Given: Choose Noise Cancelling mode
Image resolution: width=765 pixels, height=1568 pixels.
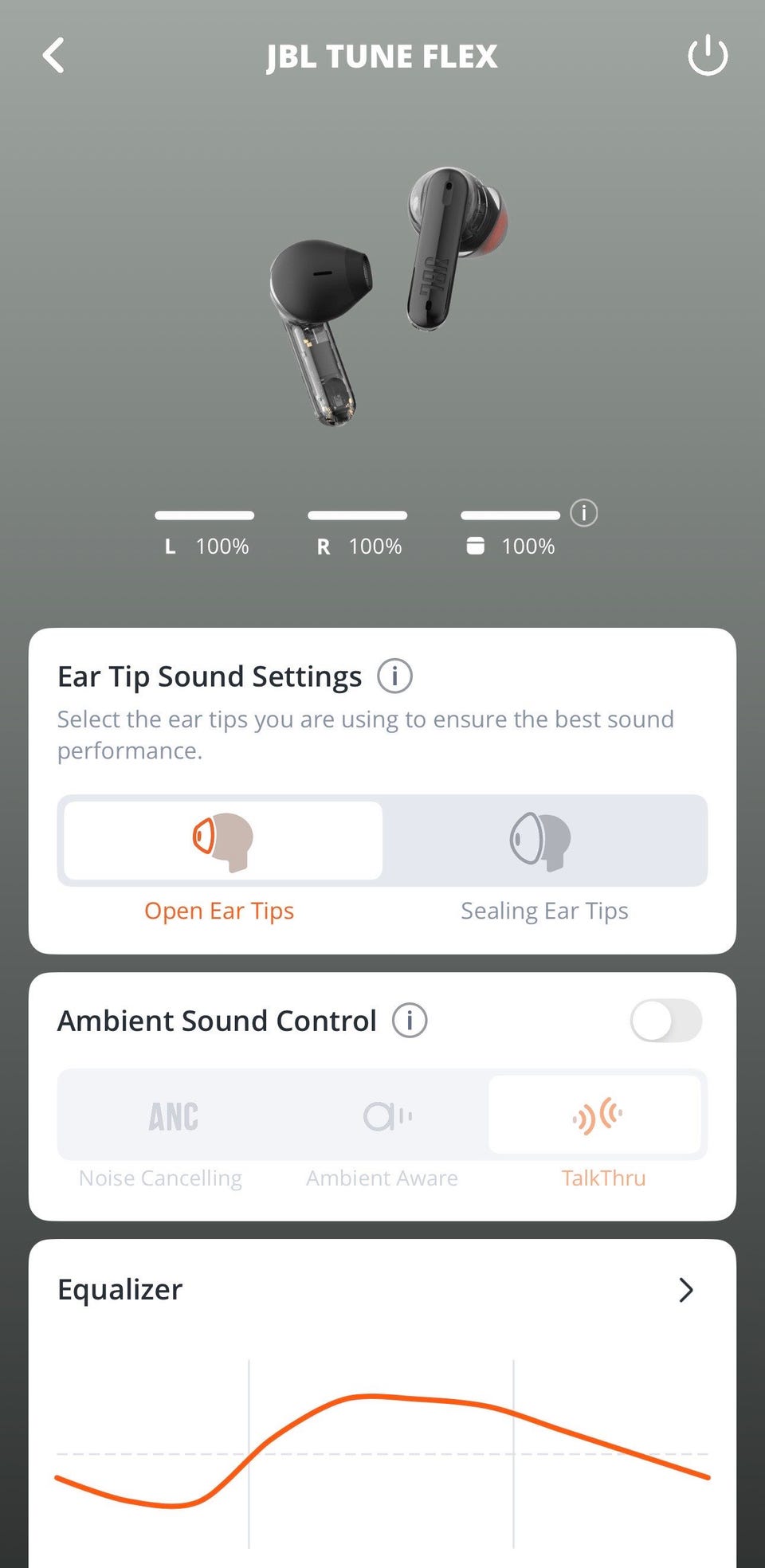Looking at the screenshot, I should pos(173,1115).
